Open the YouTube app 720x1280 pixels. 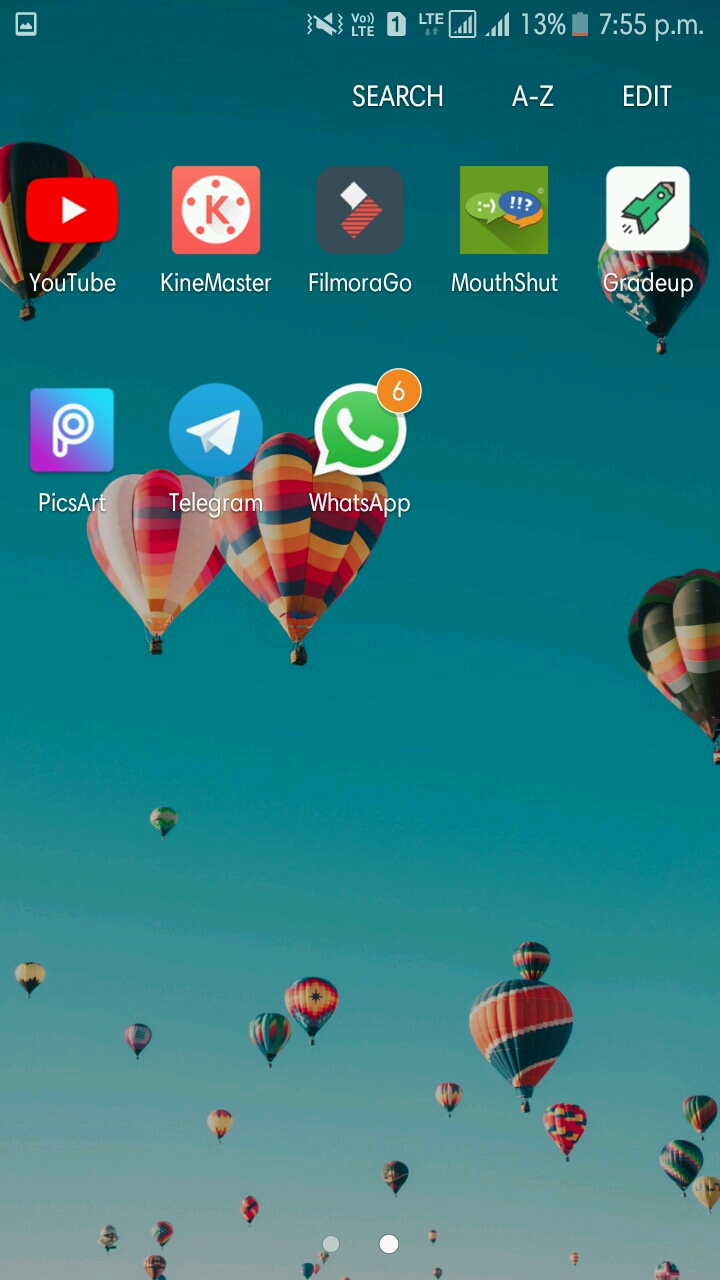coord(72,211)
